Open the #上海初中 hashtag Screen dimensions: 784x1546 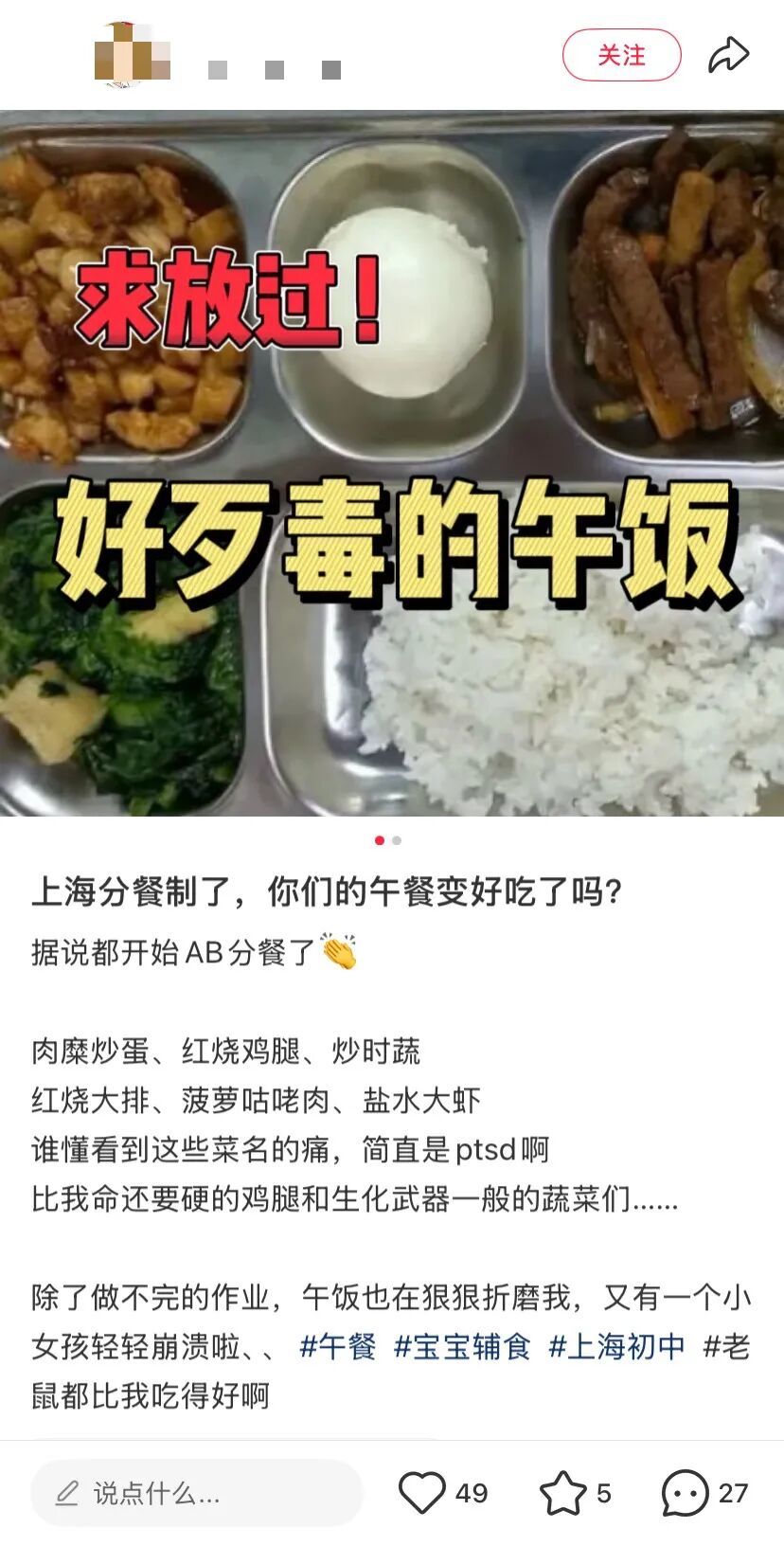tap(616, 1346)
